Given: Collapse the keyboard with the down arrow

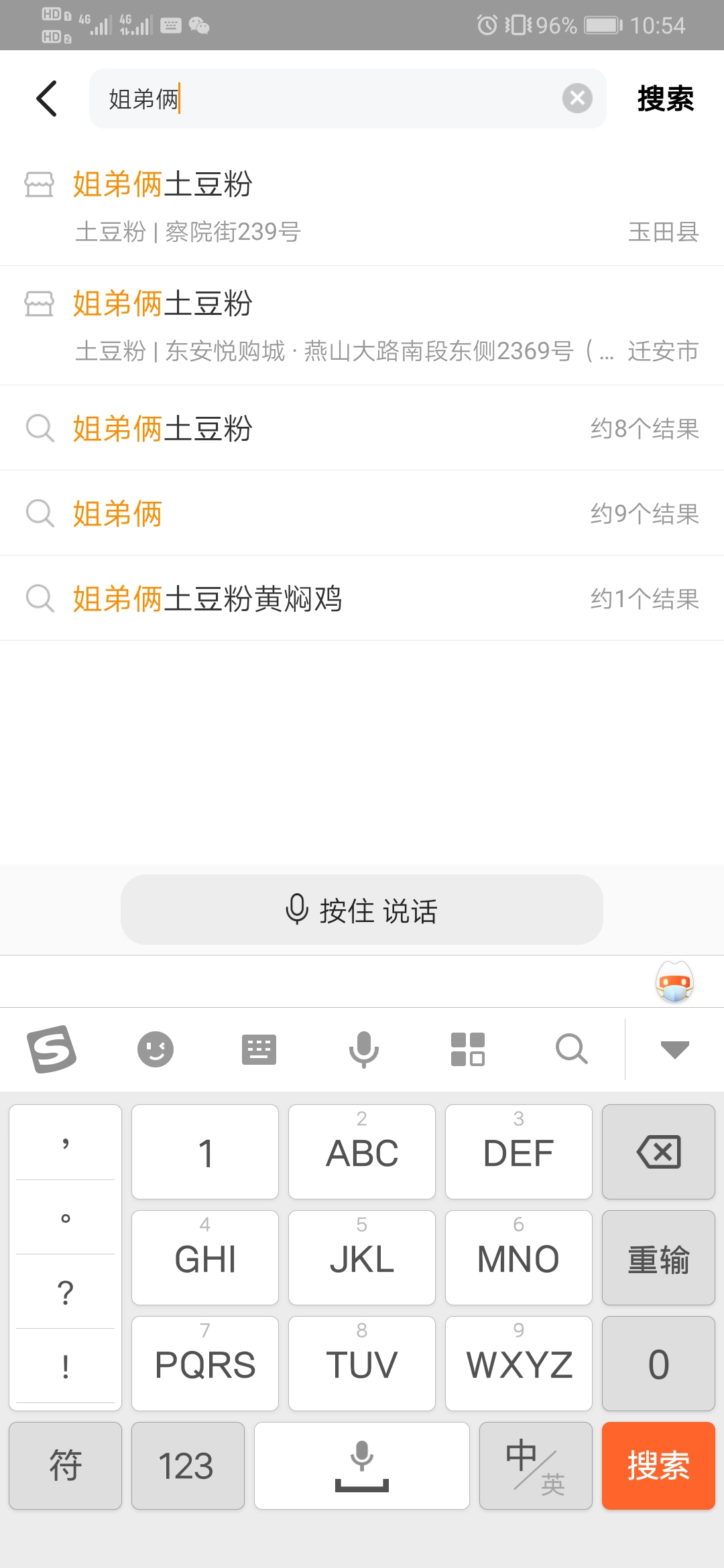Looking at the screenshot, I should point(674,1049).
